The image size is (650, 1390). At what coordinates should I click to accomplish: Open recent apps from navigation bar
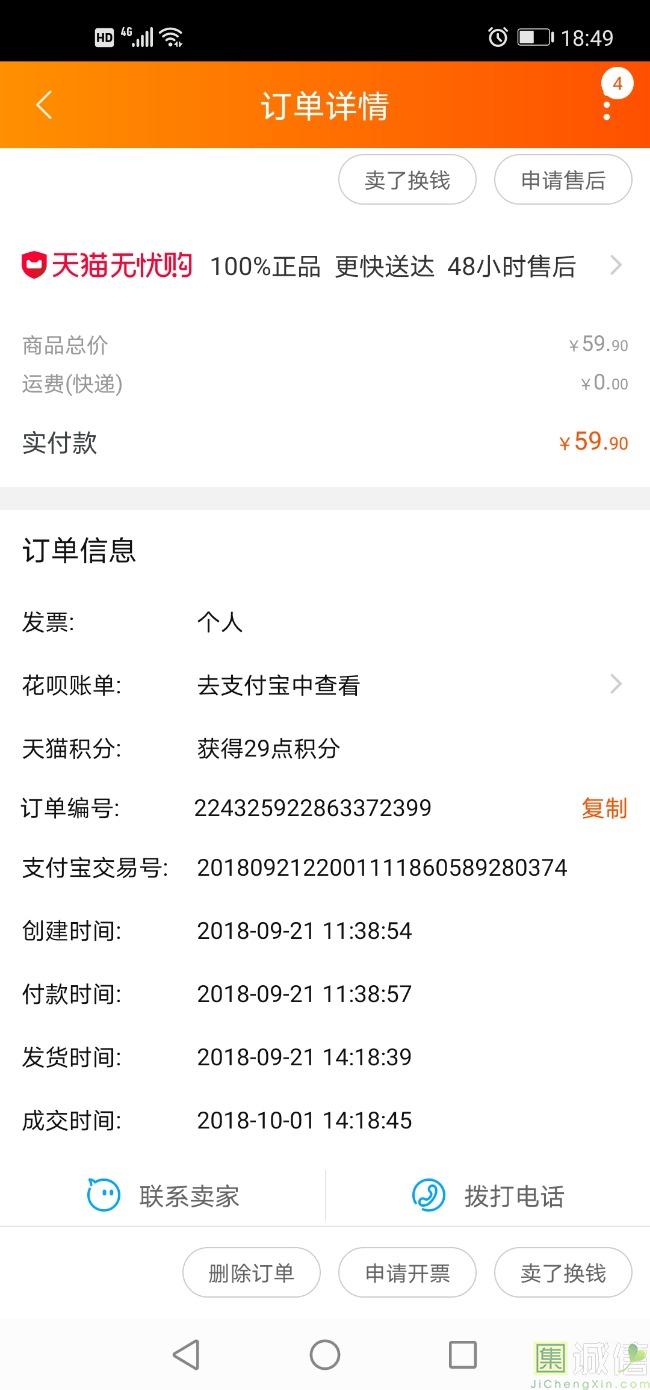463,1355
